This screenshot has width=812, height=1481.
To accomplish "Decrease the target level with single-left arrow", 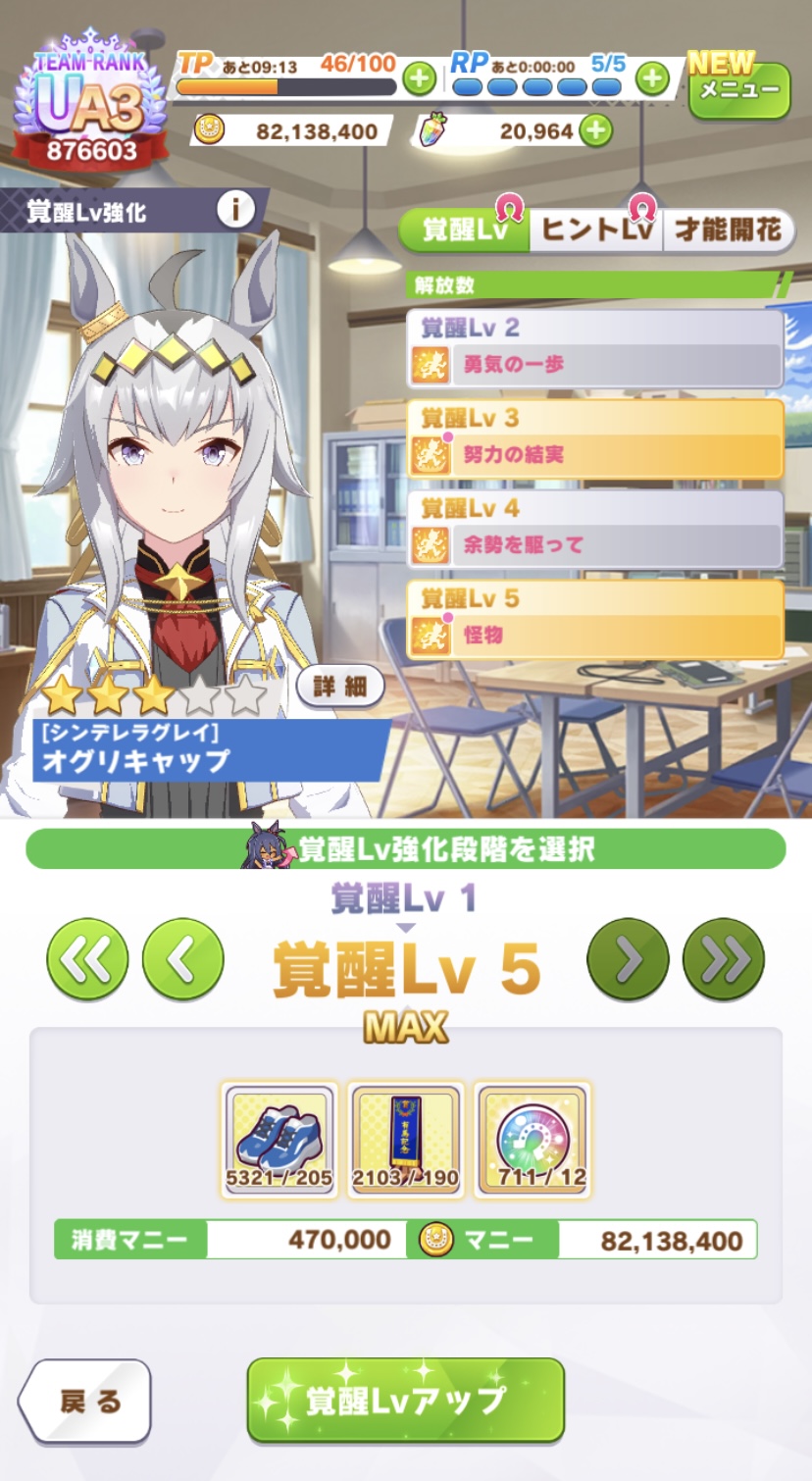I will (x=182, y=959).
